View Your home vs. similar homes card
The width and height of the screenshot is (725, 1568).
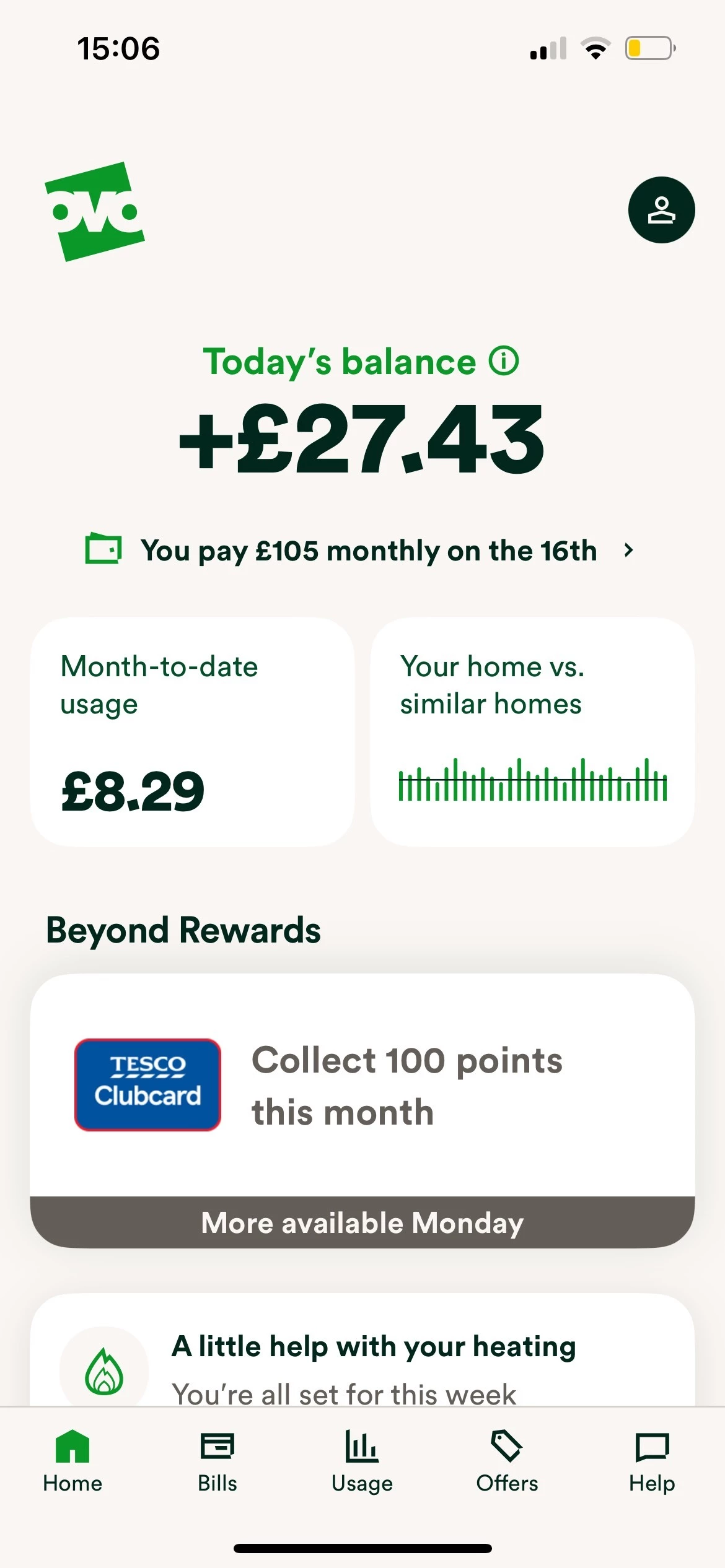(x=532, y=731)
